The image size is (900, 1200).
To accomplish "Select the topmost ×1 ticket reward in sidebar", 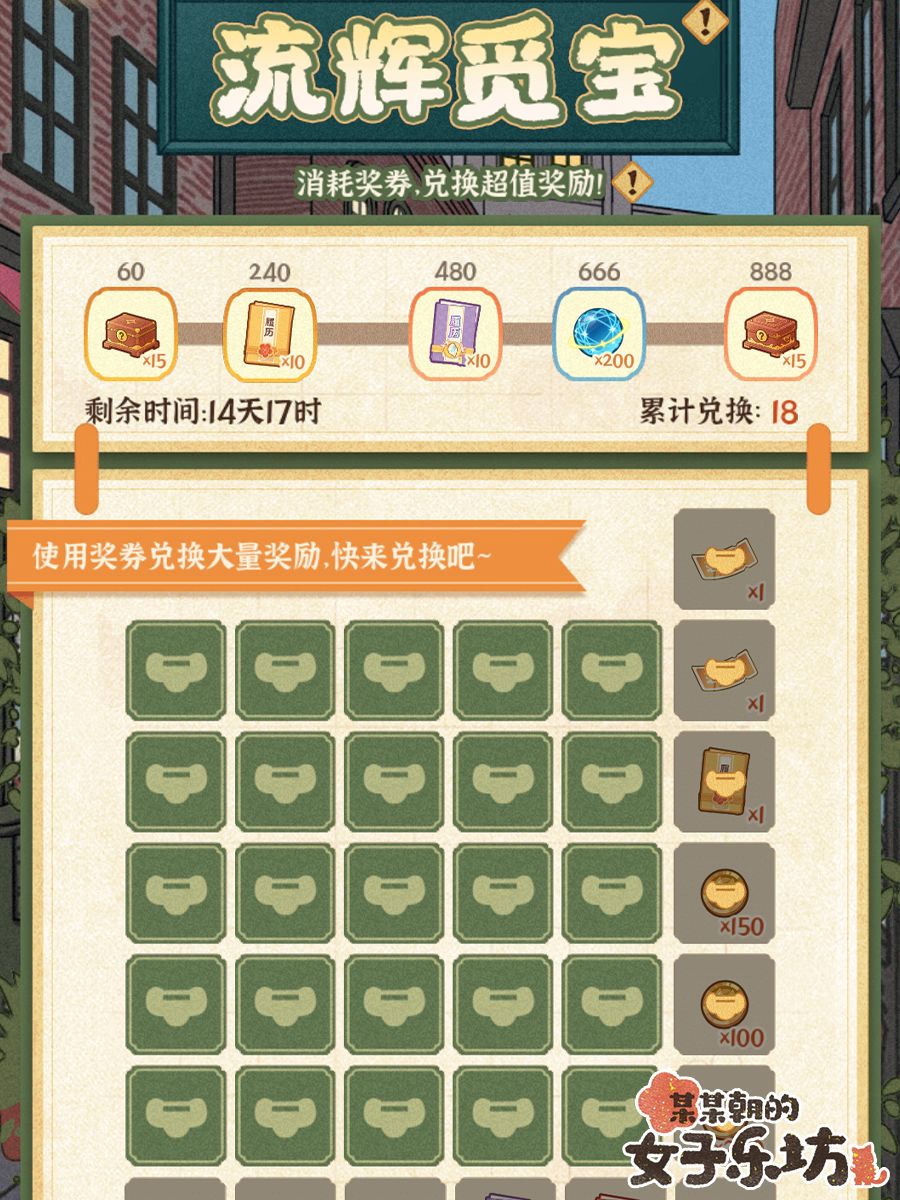I will pyautogui.click(x=724, y=560).
